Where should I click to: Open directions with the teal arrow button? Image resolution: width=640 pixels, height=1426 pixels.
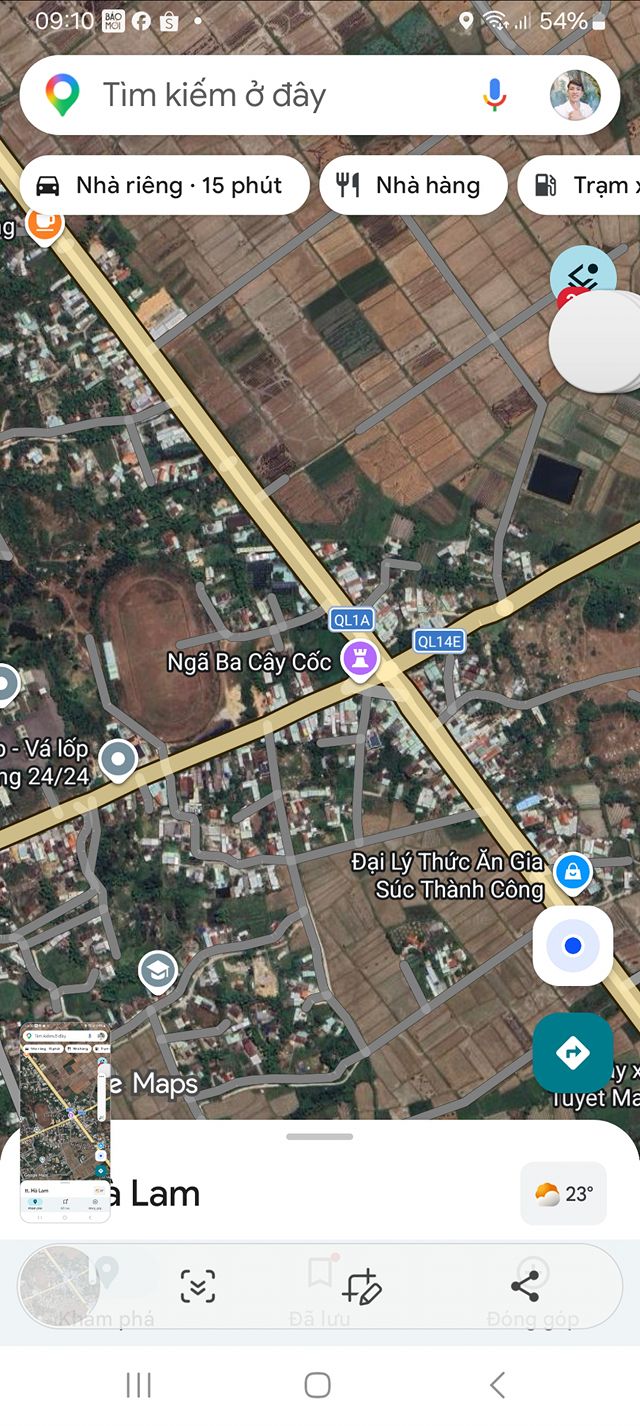click(572, 1052)
